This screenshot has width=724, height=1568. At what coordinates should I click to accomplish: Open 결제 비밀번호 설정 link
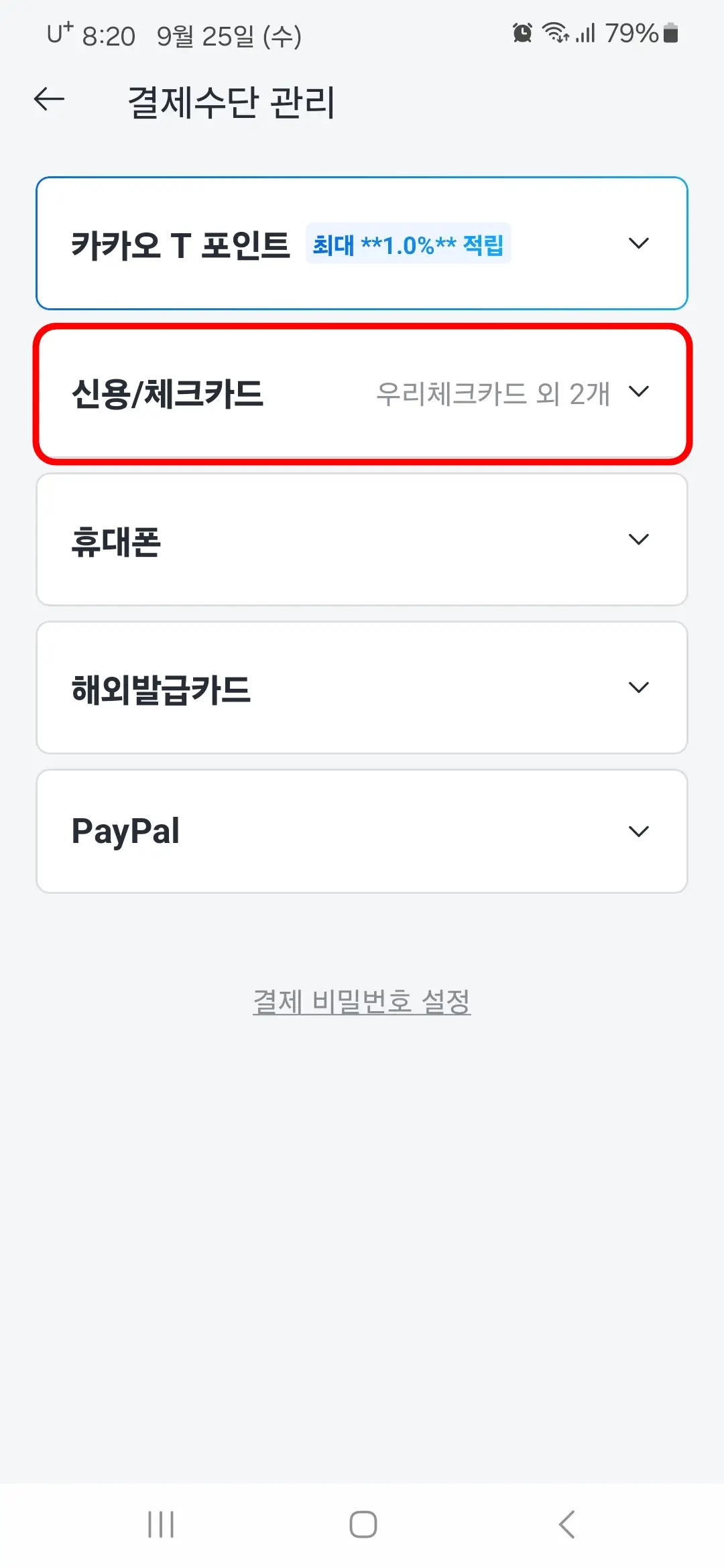362,998
